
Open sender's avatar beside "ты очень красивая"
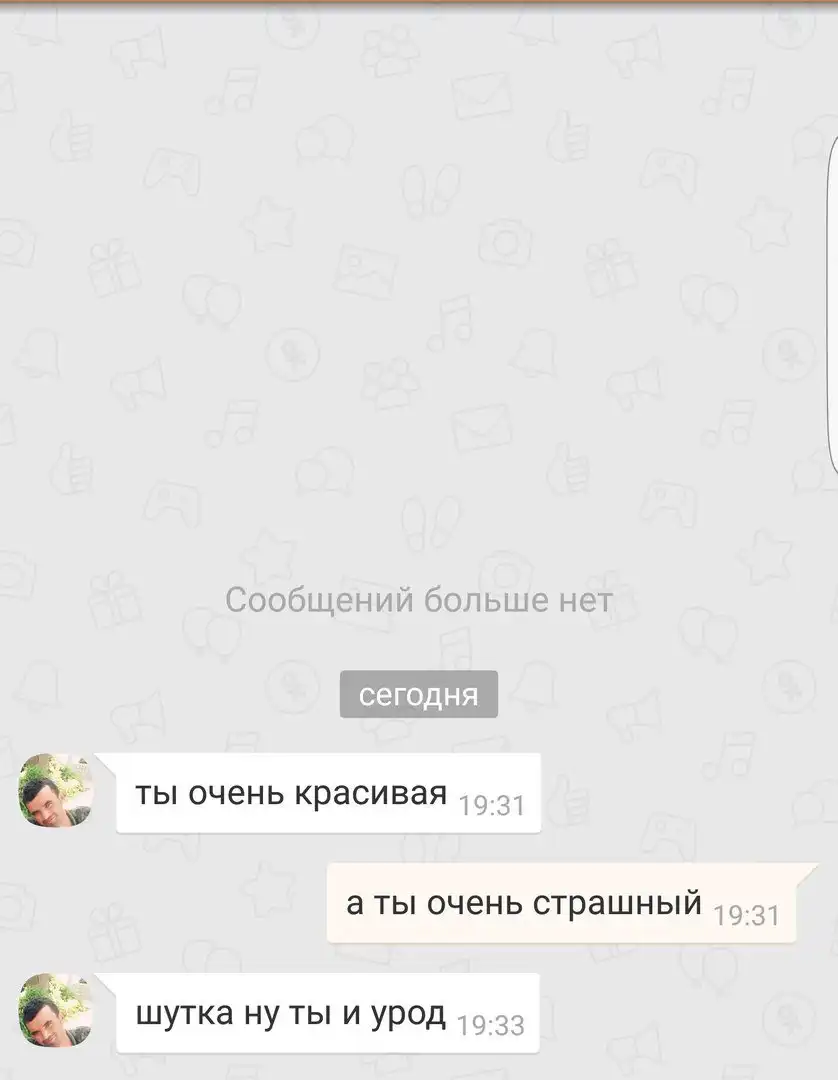coord(56,790)
